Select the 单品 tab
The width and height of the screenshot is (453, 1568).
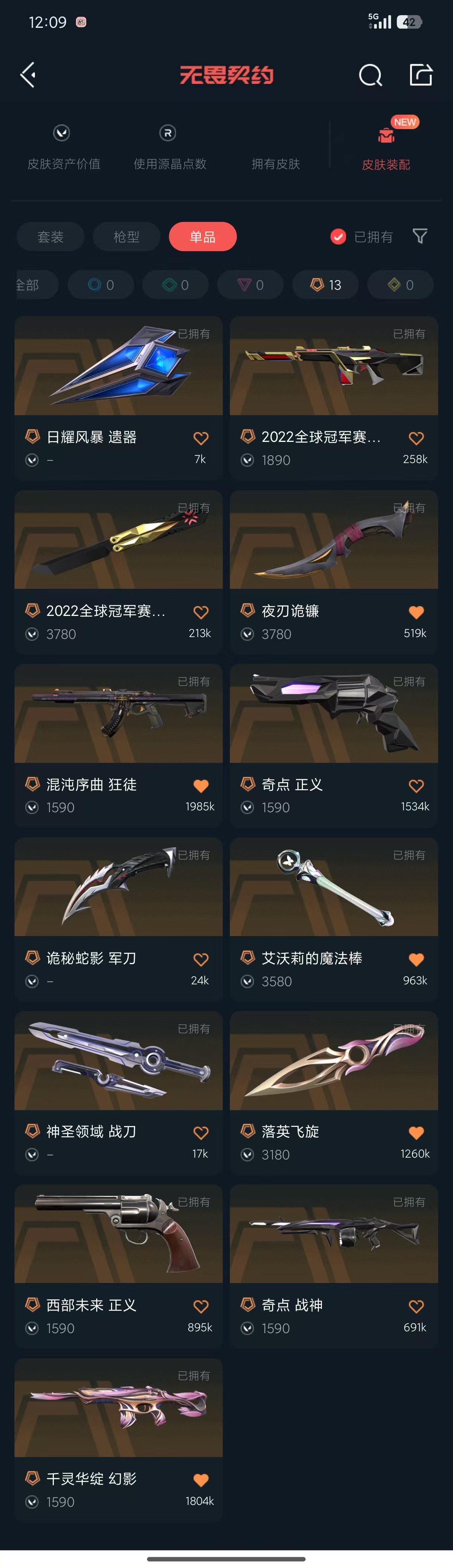point(203,237)
